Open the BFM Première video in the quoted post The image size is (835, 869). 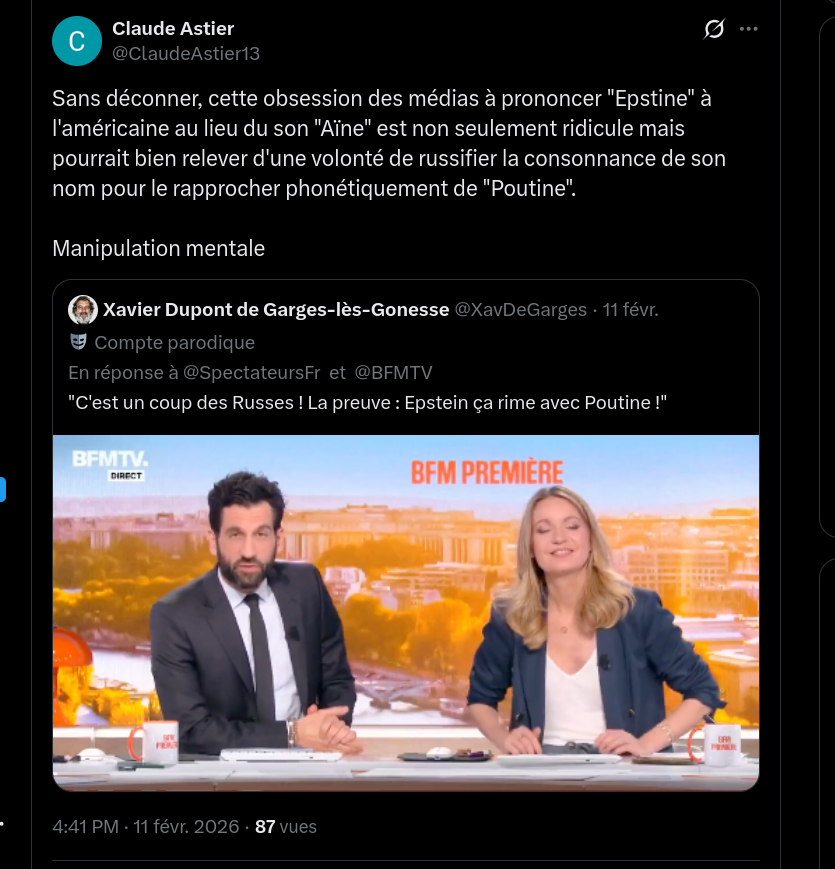pos(405,612)
